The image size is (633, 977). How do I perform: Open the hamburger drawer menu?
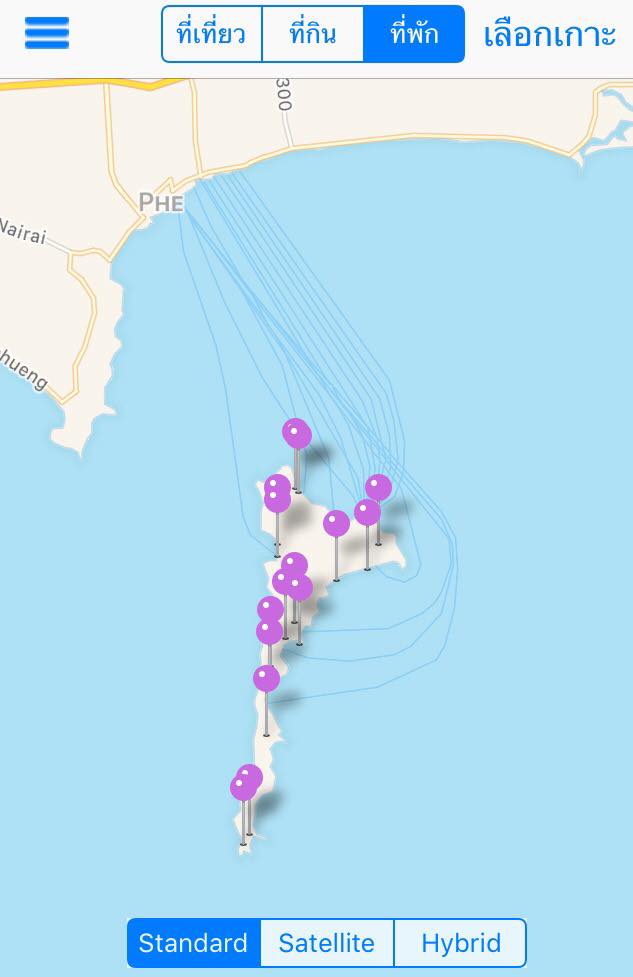(46, 34)
